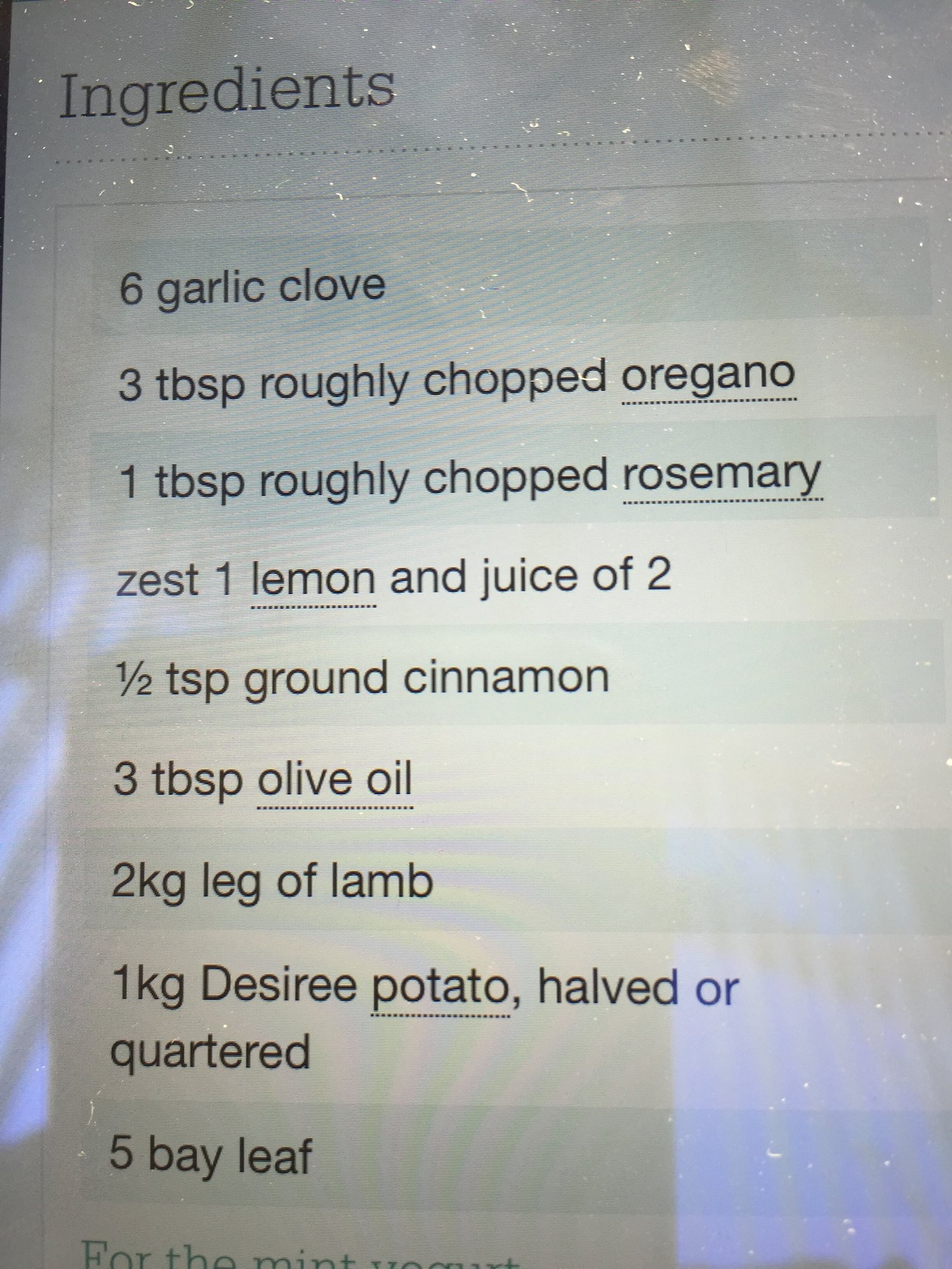Image resolution: width=952 pixels, height=1269 pixels.
Task: Tap the underlined lemon link
Action: coord(314,580)
